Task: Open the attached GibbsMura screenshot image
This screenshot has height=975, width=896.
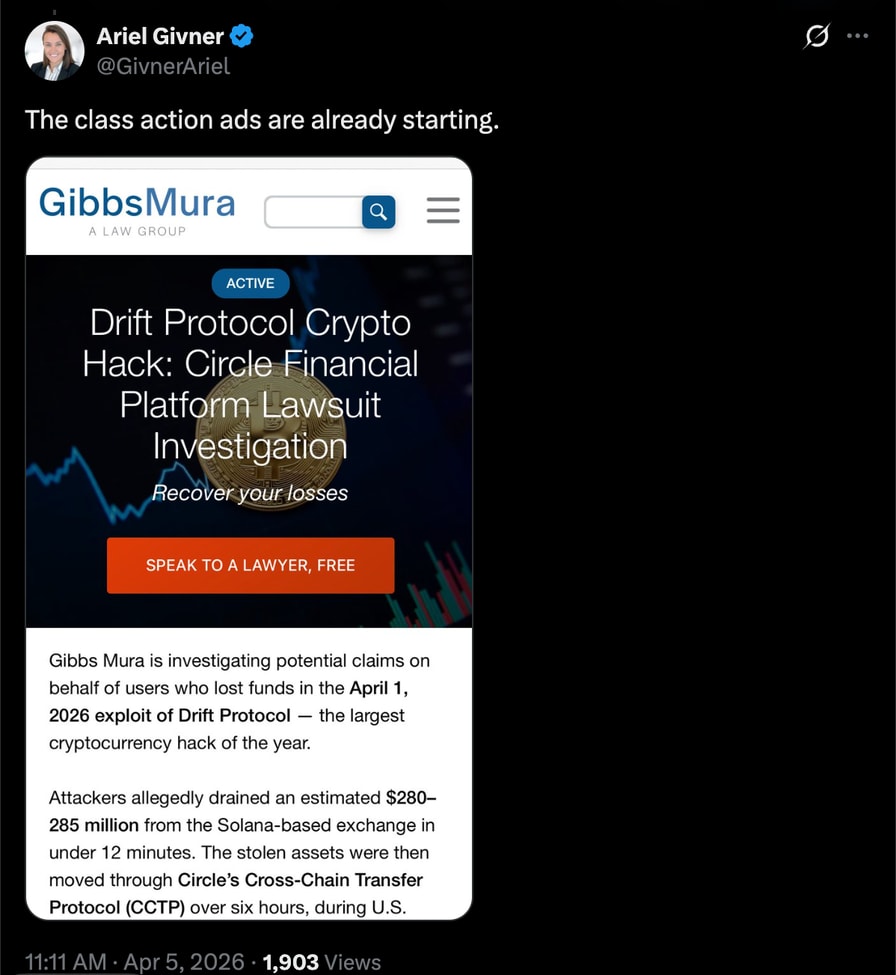Action: click(248, 538)
